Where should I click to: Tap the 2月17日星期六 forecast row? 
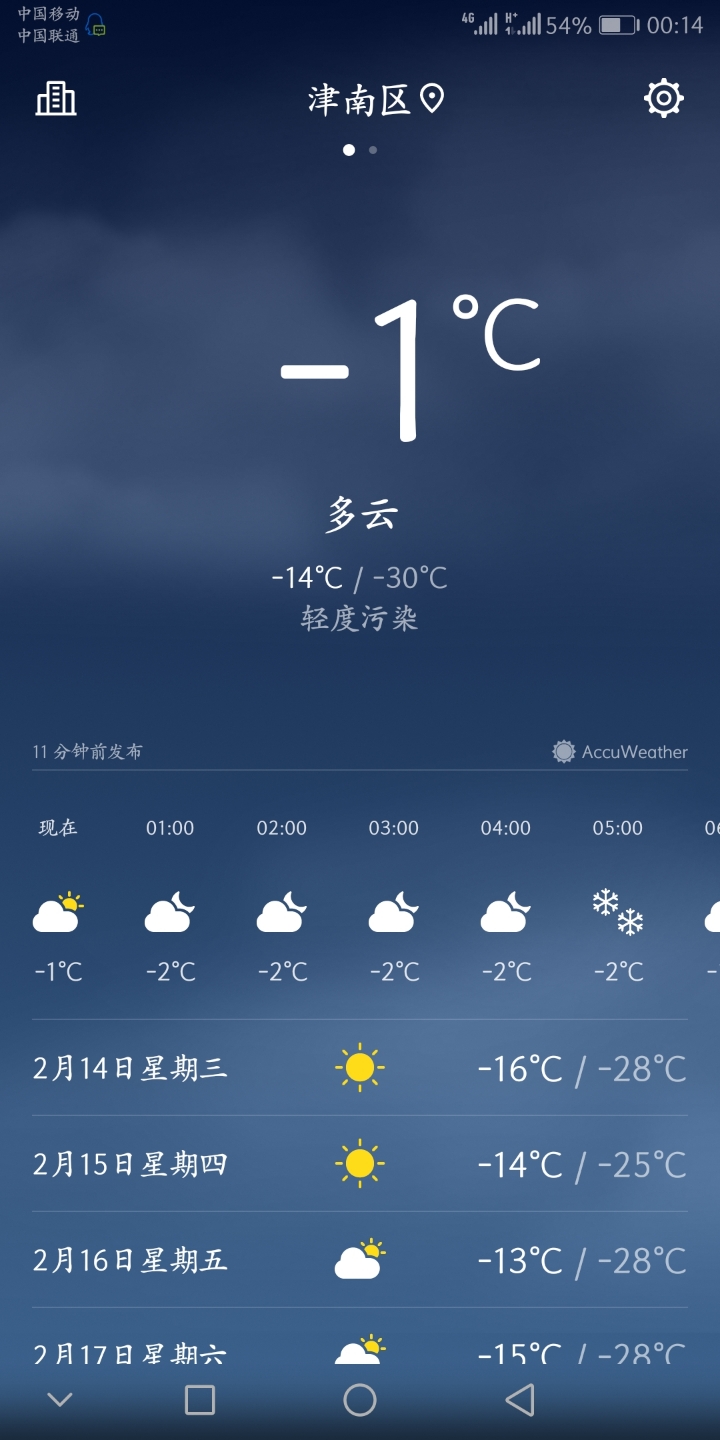[360, 1352]
